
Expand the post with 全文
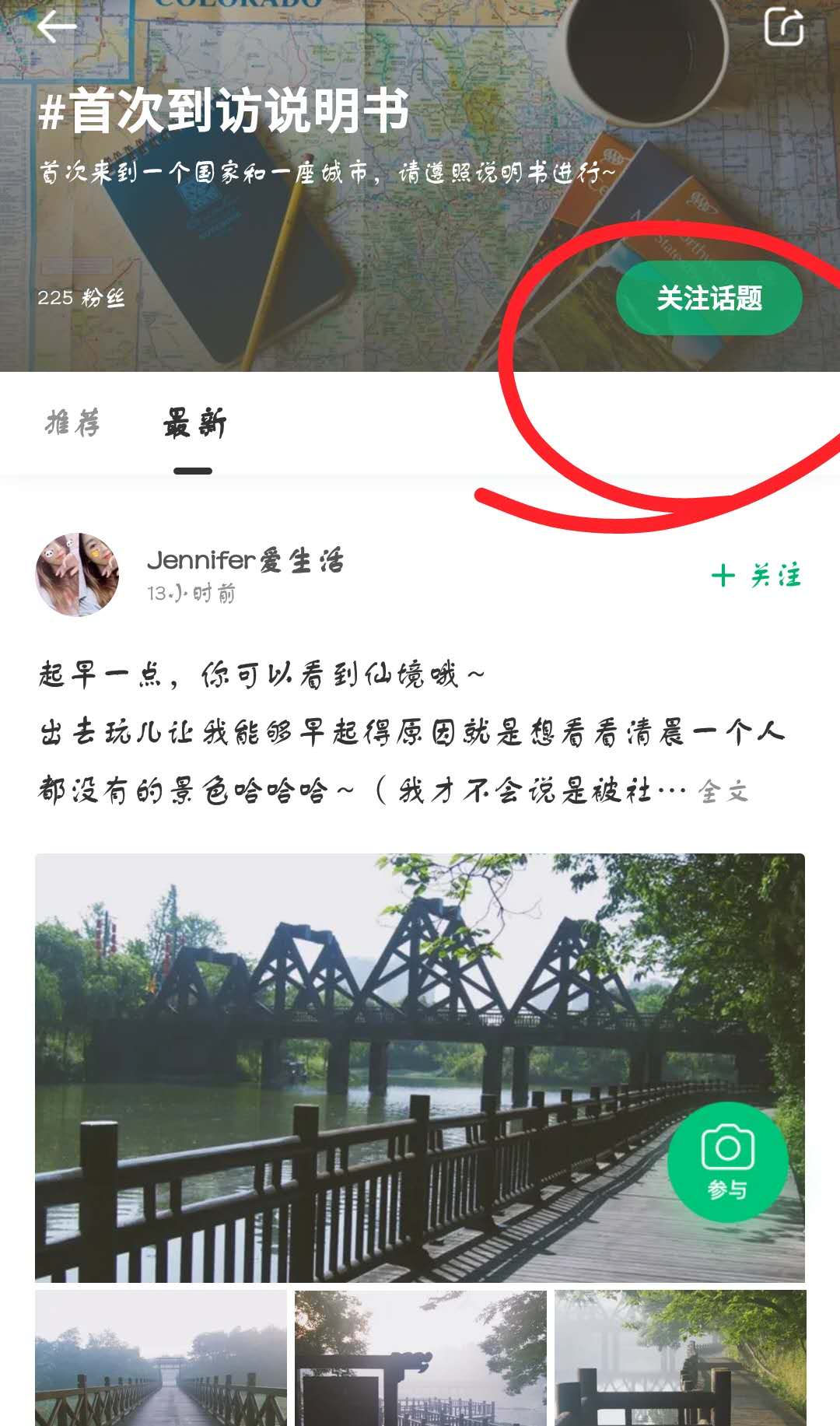(723, 792)
